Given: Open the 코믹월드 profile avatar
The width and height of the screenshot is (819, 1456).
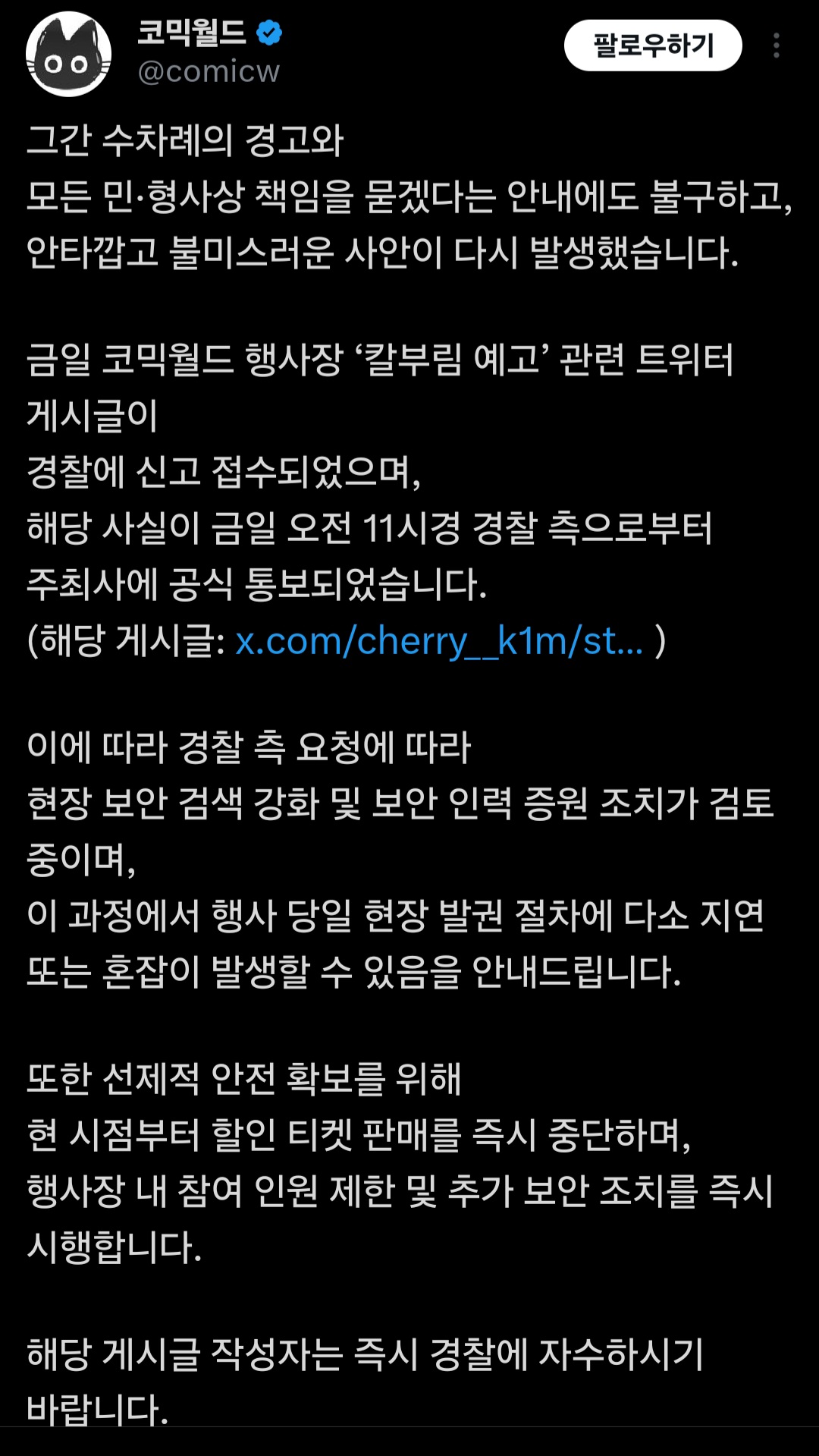Looking at the screenshot, I should 68,55.
